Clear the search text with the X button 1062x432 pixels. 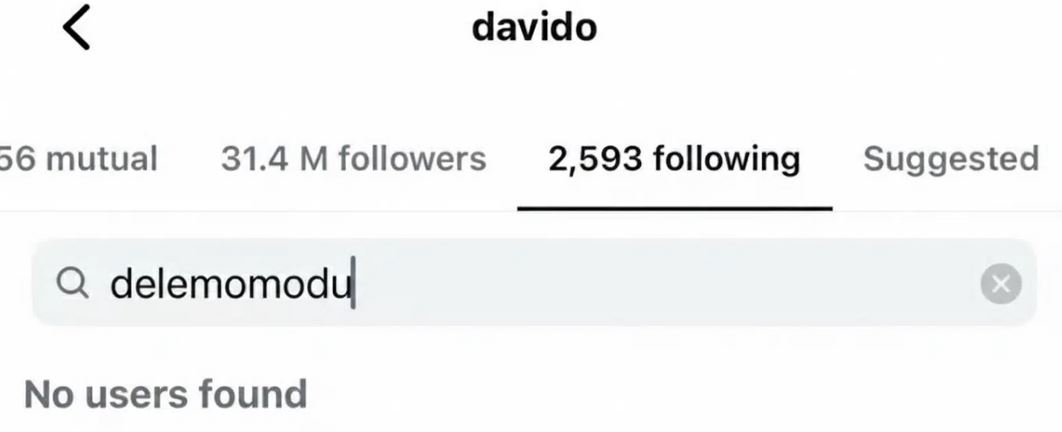point(1001,285)
